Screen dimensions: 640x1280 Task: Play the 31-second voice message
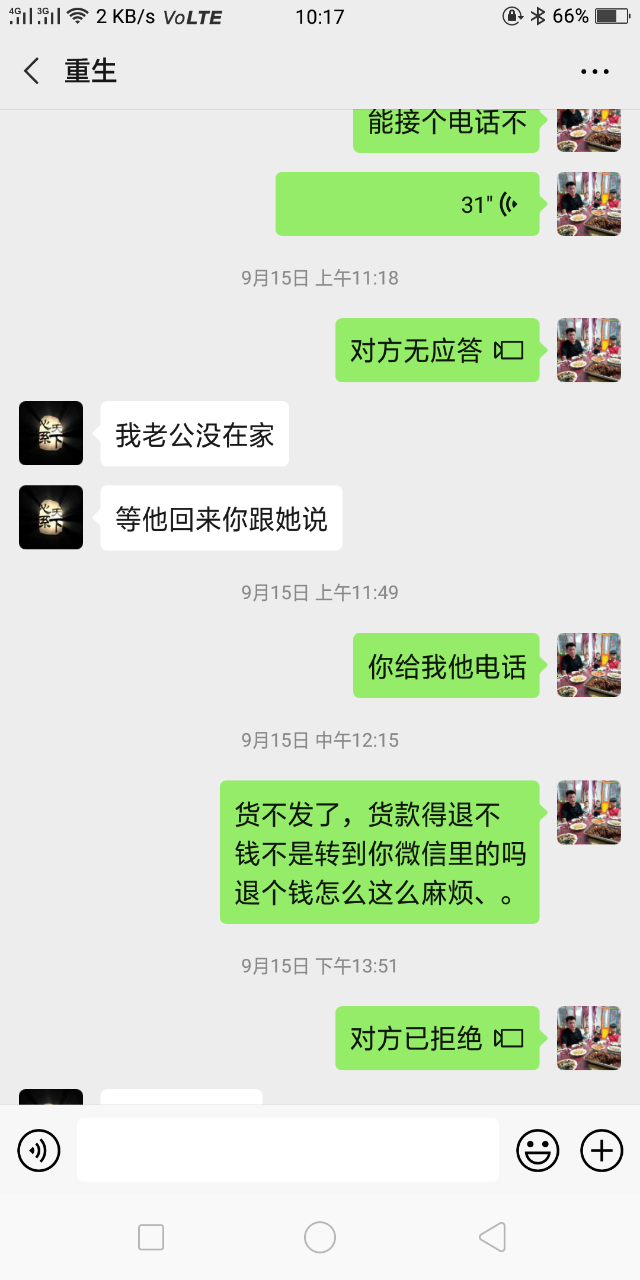407,204
